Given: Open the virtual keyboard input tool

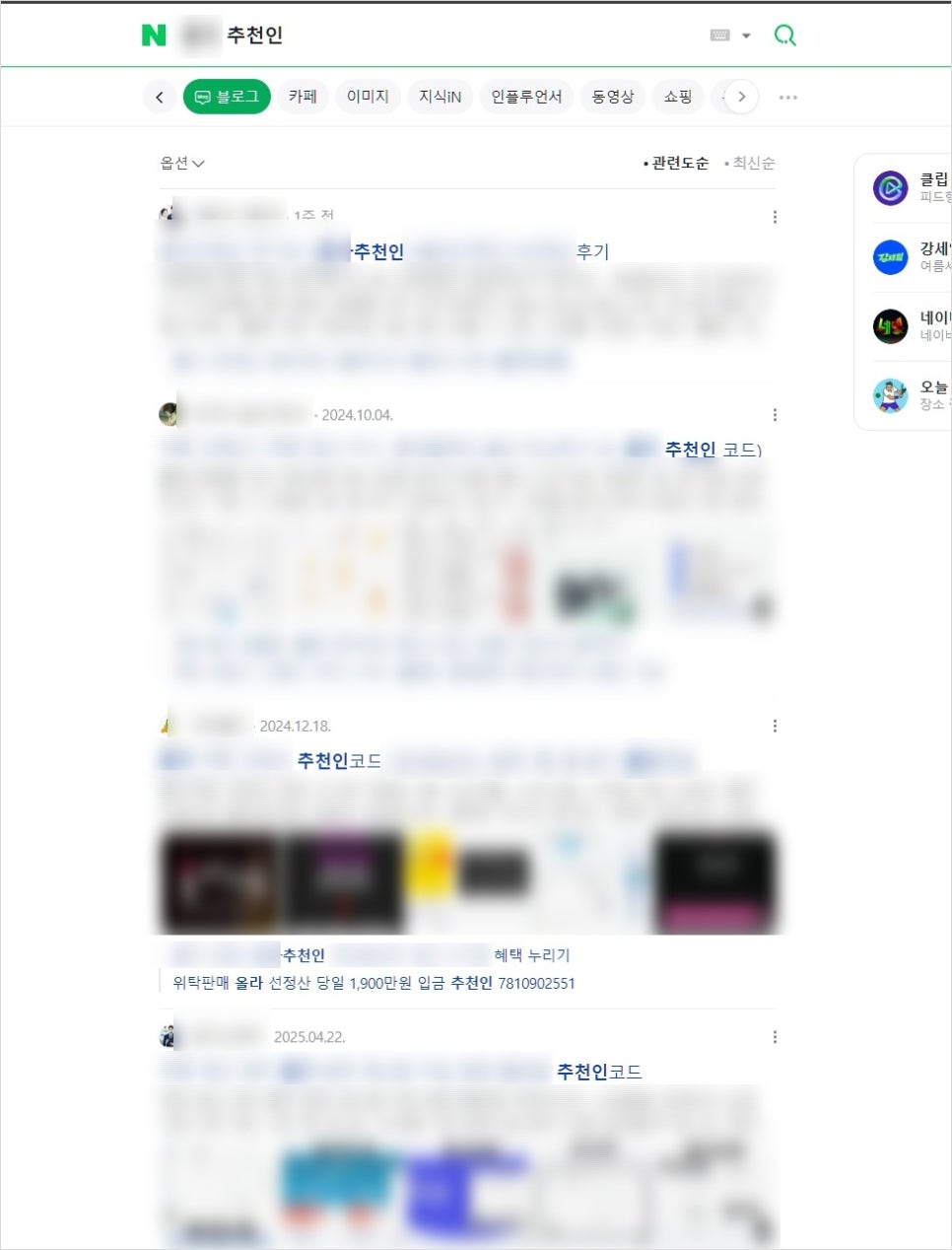Looking at the screenshot, I should 720,35.
